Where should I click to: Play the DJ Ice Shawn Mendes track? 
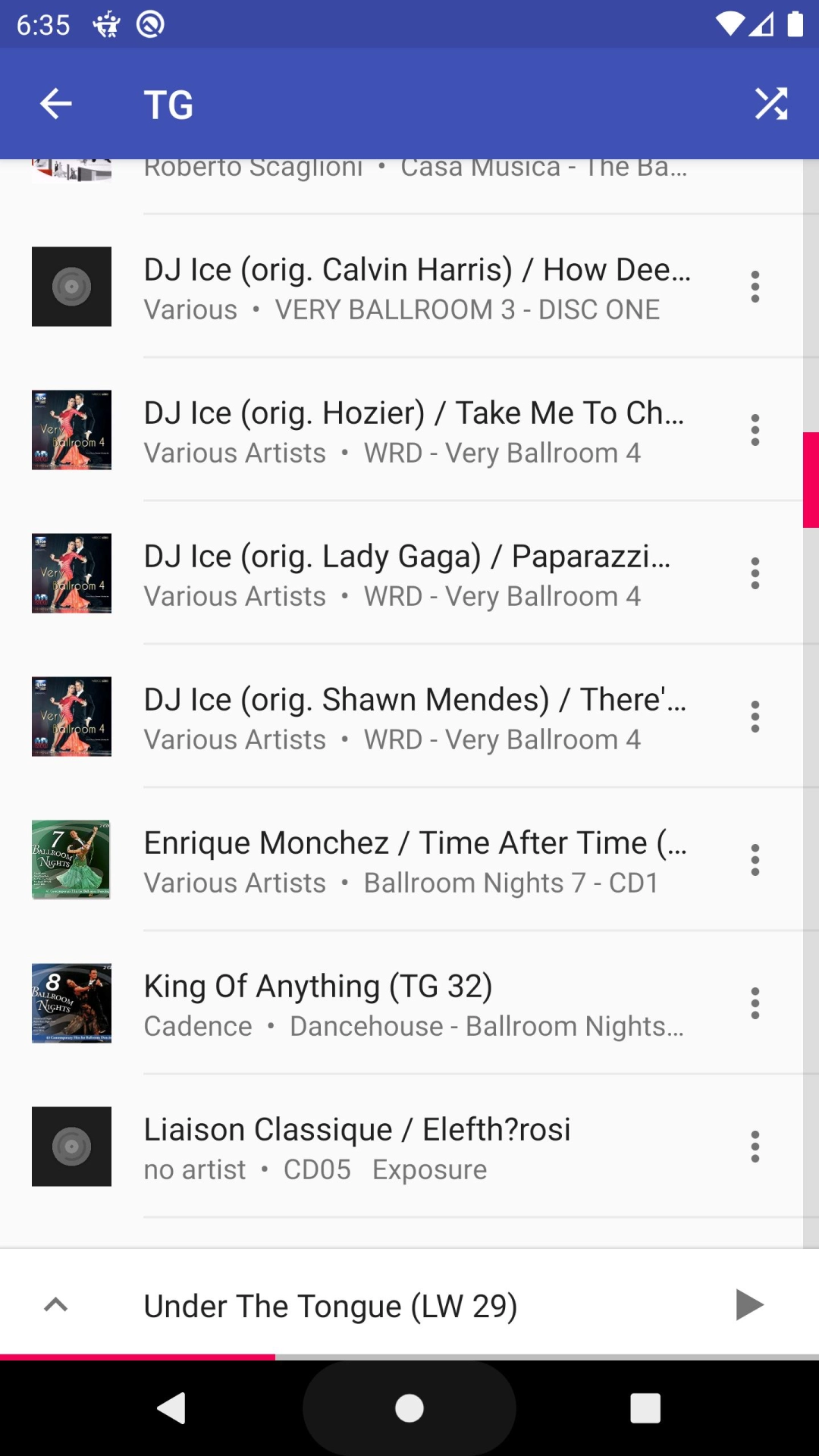click(417, 717)
